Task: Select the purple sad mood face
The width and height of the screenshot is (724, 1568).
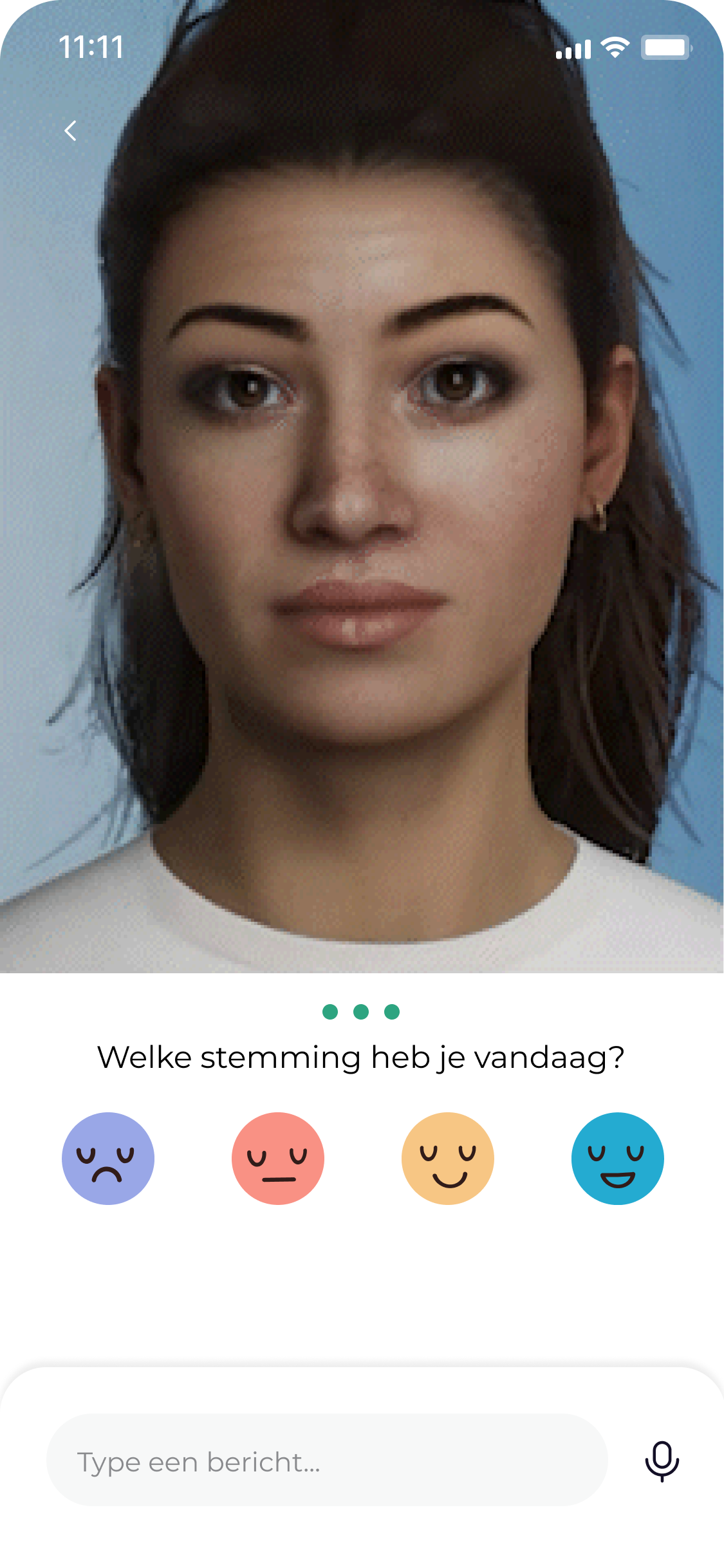Action: click(x=108, y=1158)
